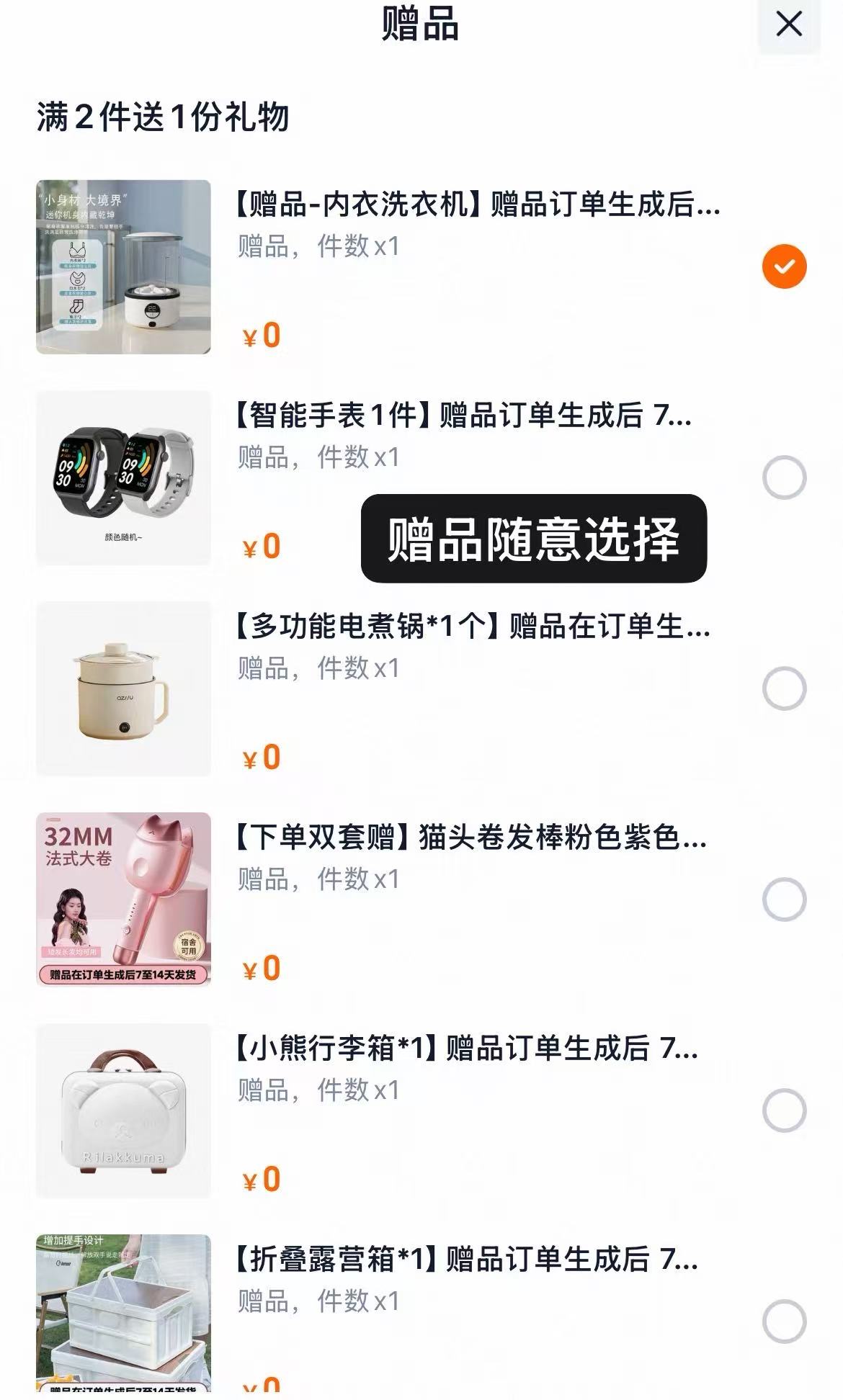Select the 智能手表 gift radio button
Image resolution: width=843 pixels, height=1400 pixels.
[785, 477]
